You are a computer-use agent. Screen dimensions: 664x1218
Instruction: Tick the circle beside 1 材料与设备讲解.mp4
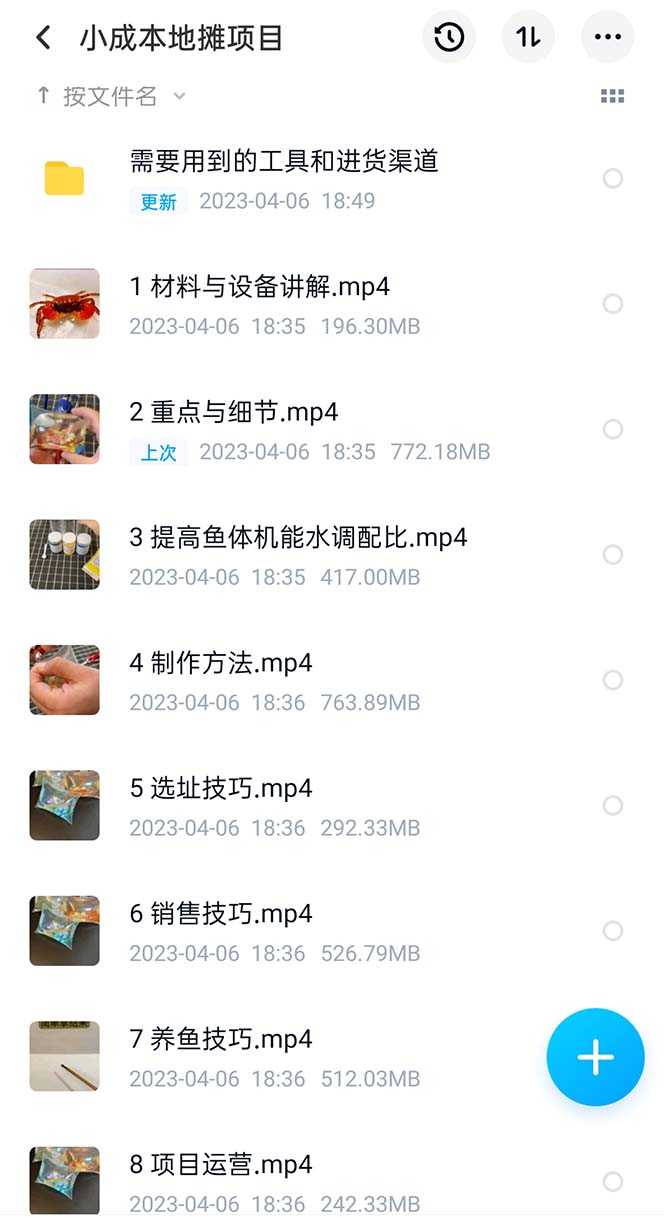(613, 304)
